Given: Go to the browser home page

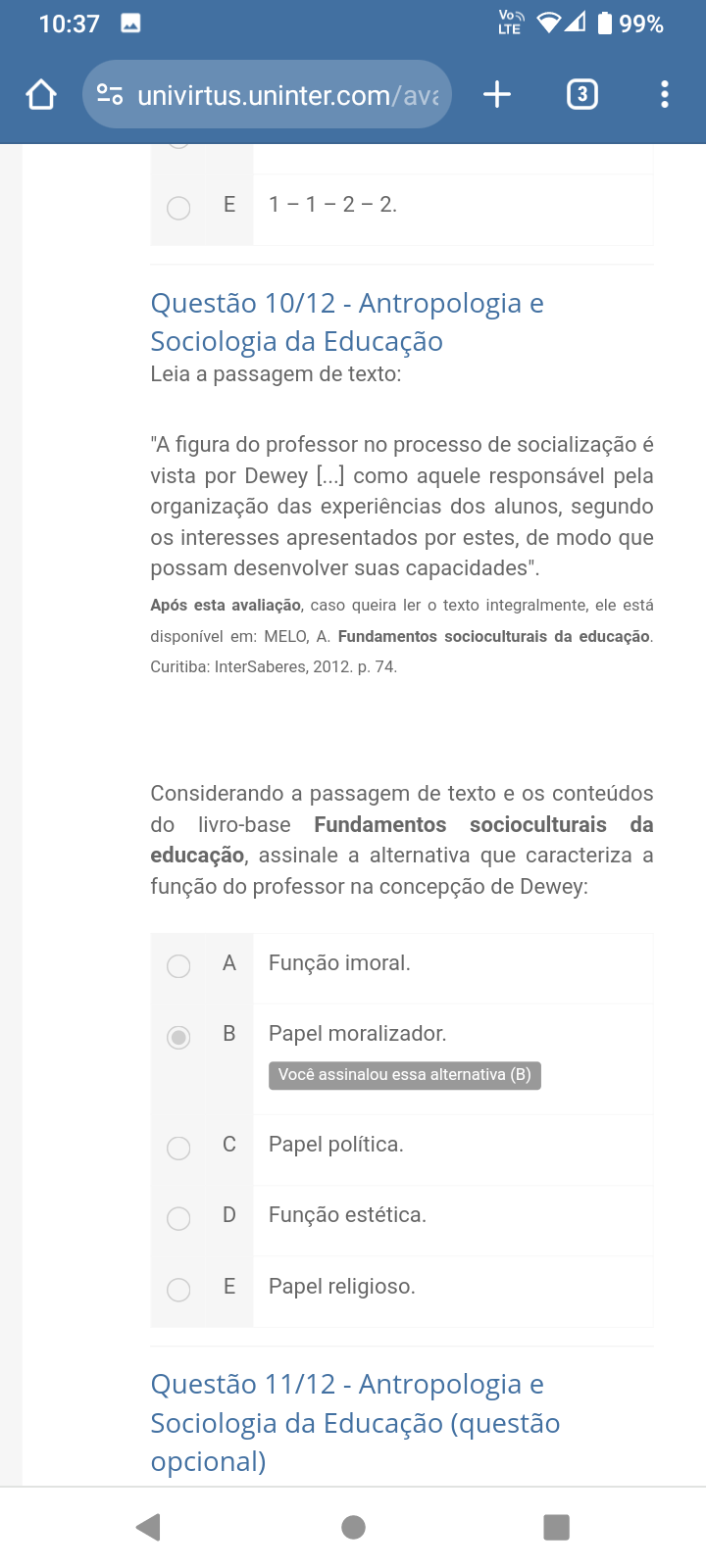Looking at the screenshot, I should tap(41, 95).
